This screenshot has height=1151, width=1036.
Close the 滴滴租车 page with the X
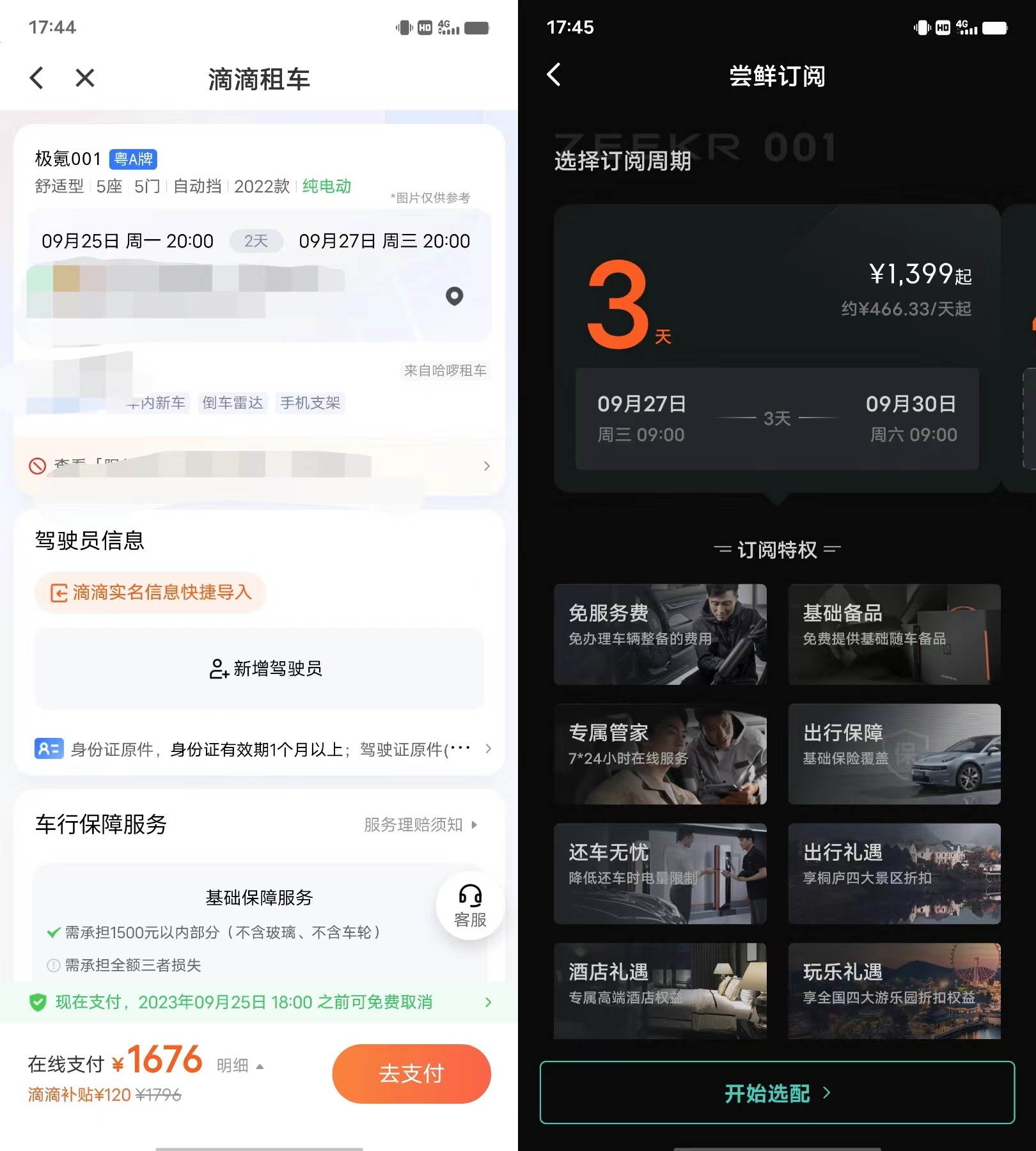pyautogui.click(x=84, y=78)
